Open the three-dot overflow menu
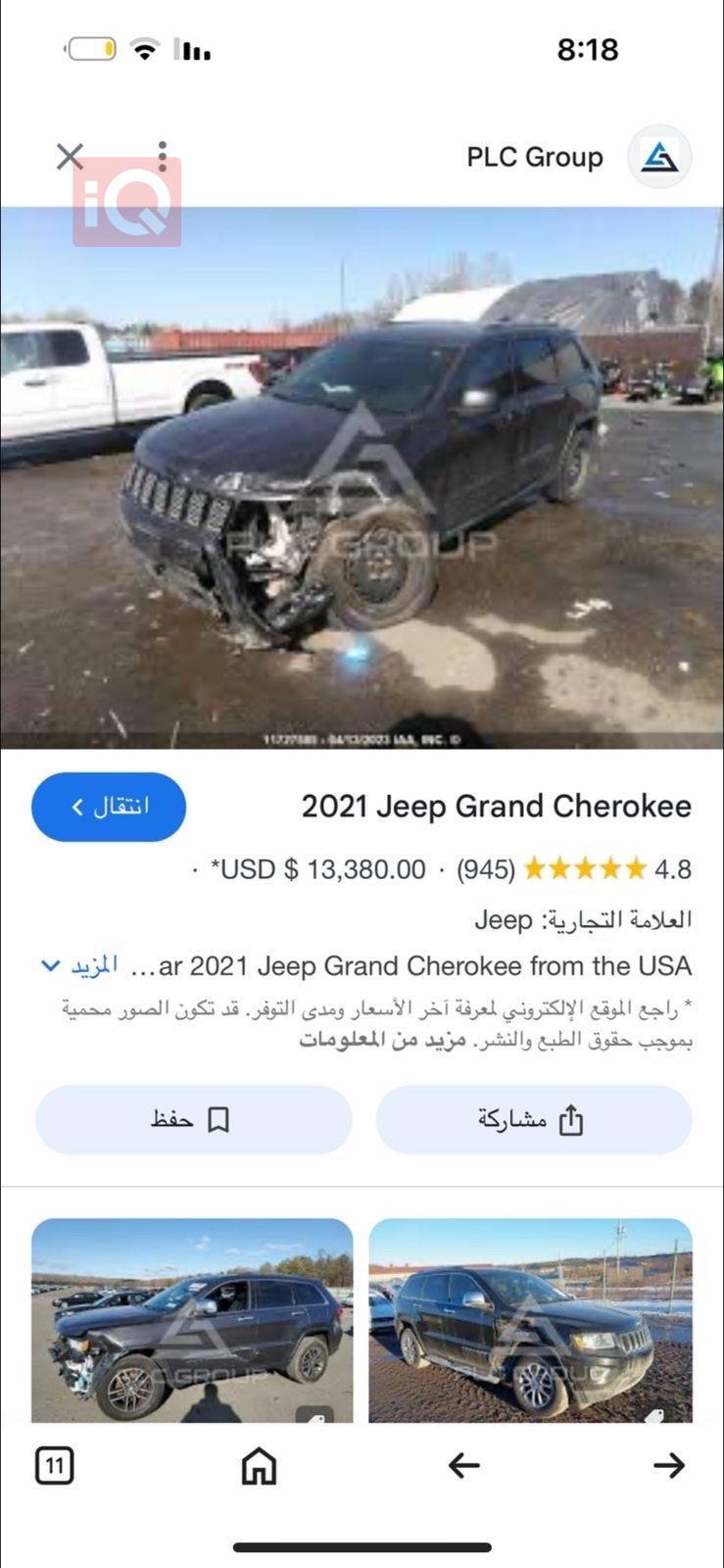This screenshot has height=1568, width=724. click(x=163, y=156)
